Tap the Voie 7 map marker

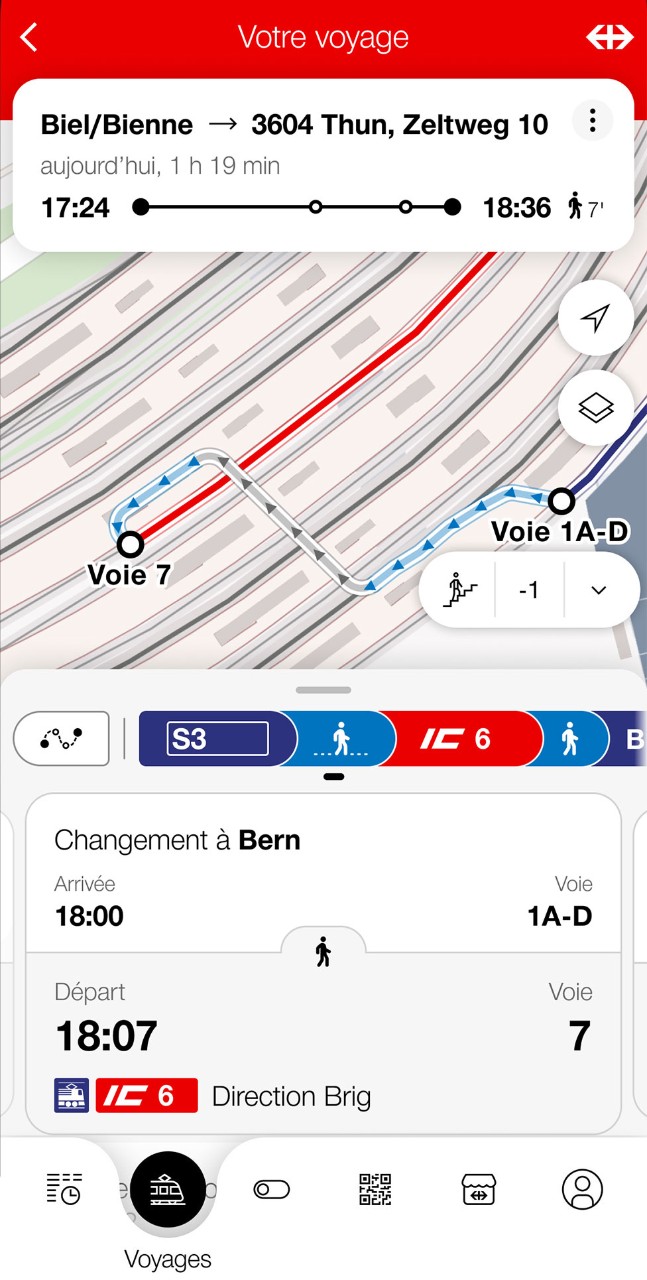point(130,545)
